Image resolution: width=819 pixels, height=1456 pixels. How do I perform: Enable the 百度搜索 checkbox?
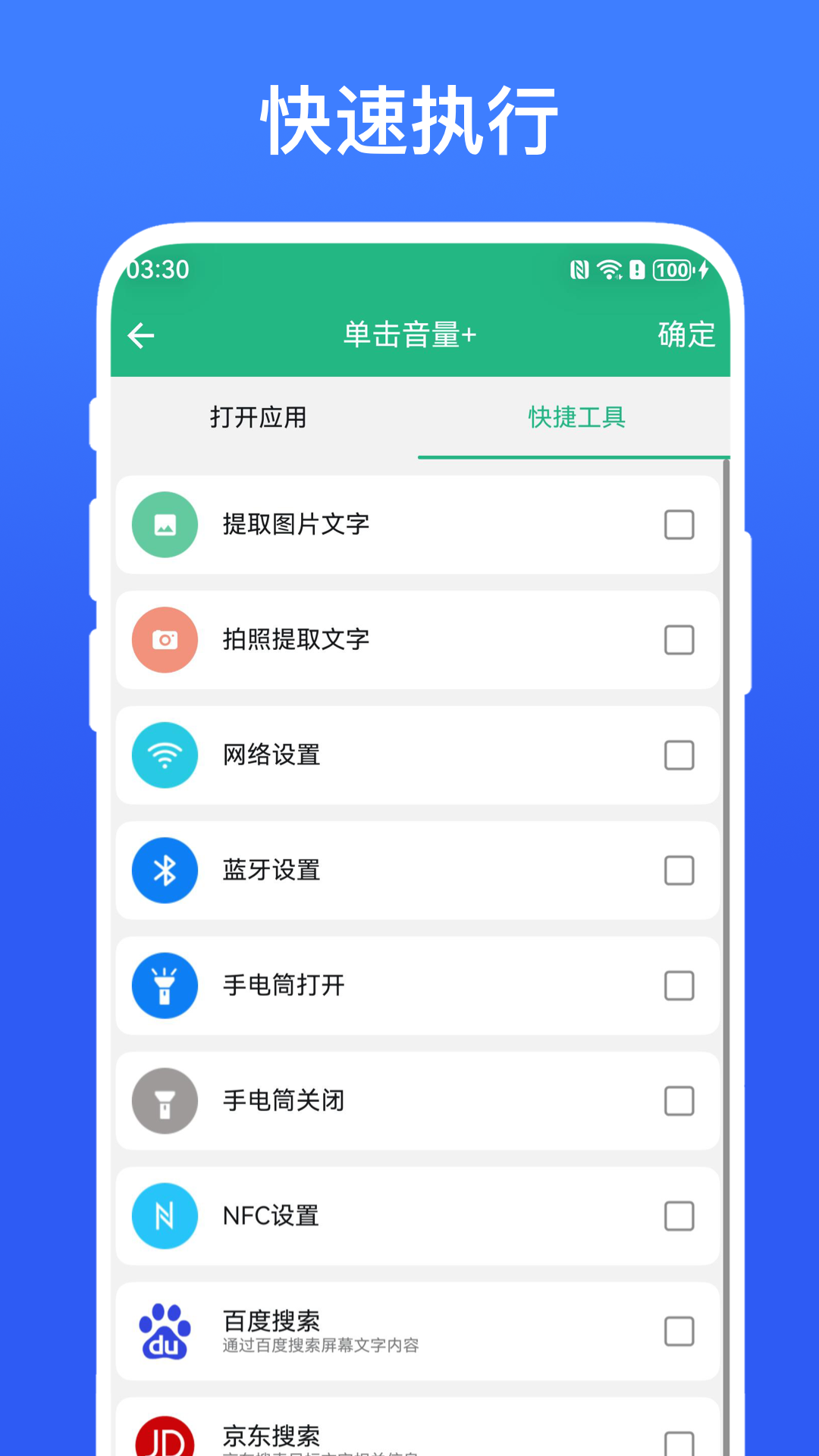coord(679,1332)
